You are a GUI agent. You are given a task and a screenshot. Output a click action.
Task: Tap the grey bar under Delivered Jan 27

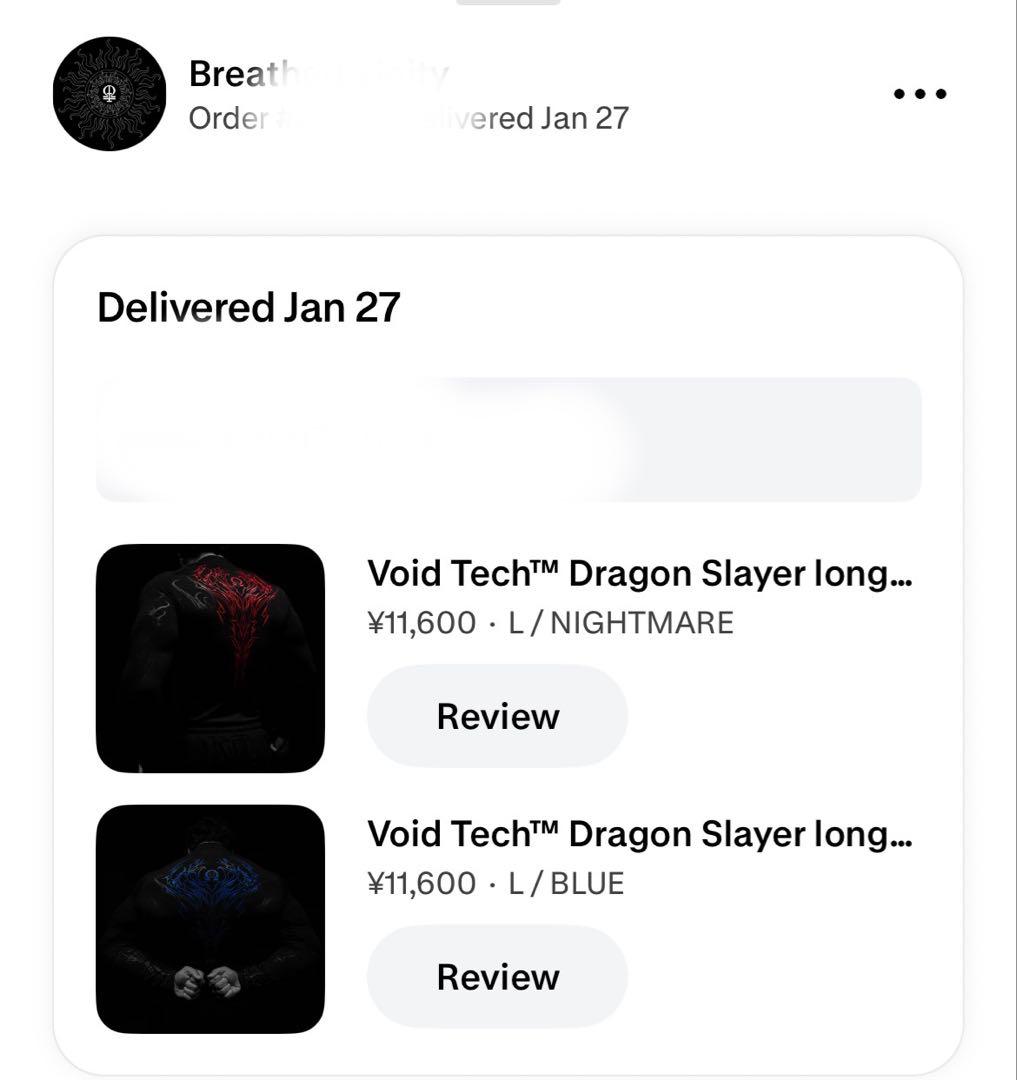[x=508, y=439]
